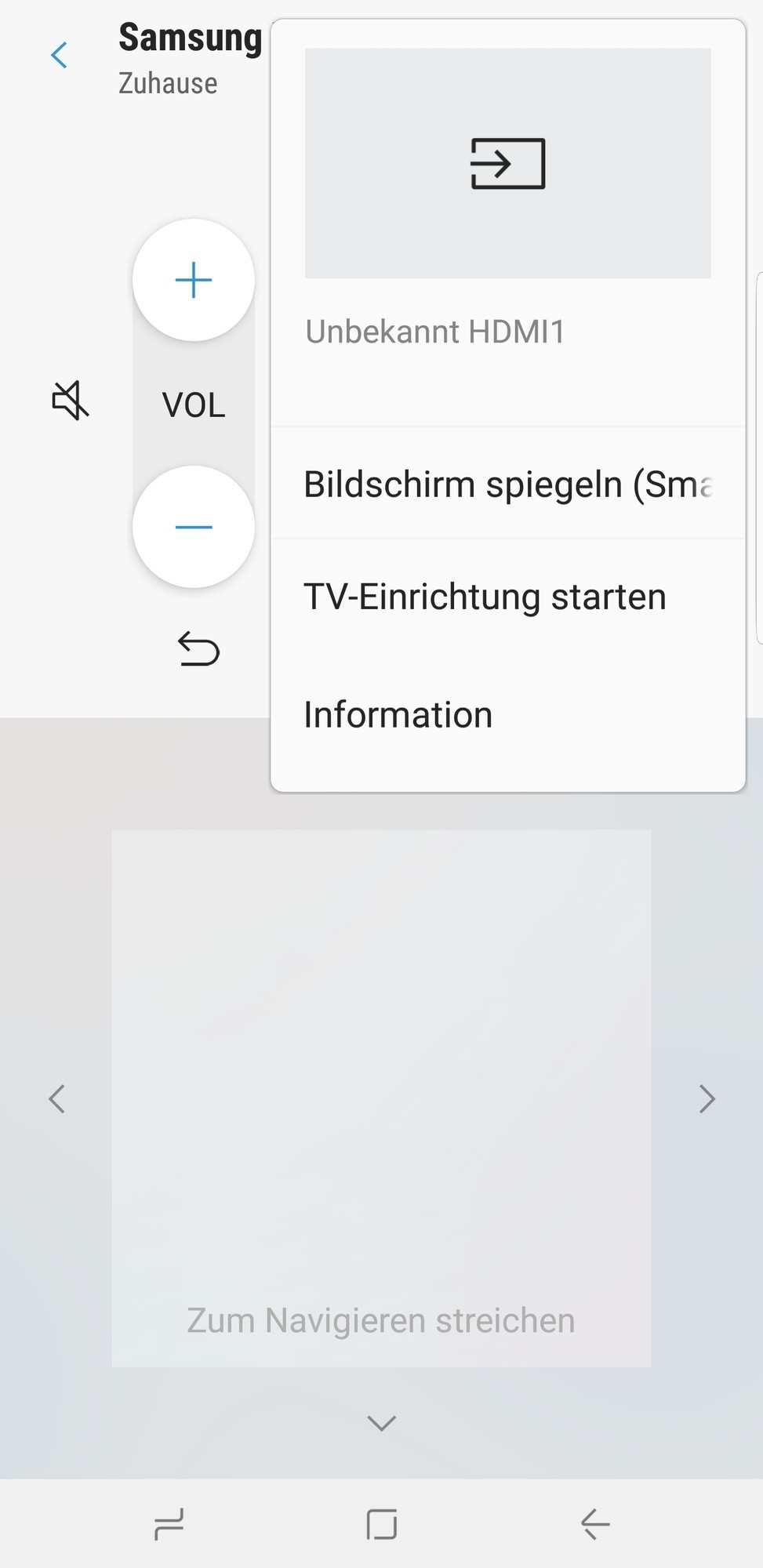
Task: Tap the TV return arrow button
Action: tap(198, 649)
